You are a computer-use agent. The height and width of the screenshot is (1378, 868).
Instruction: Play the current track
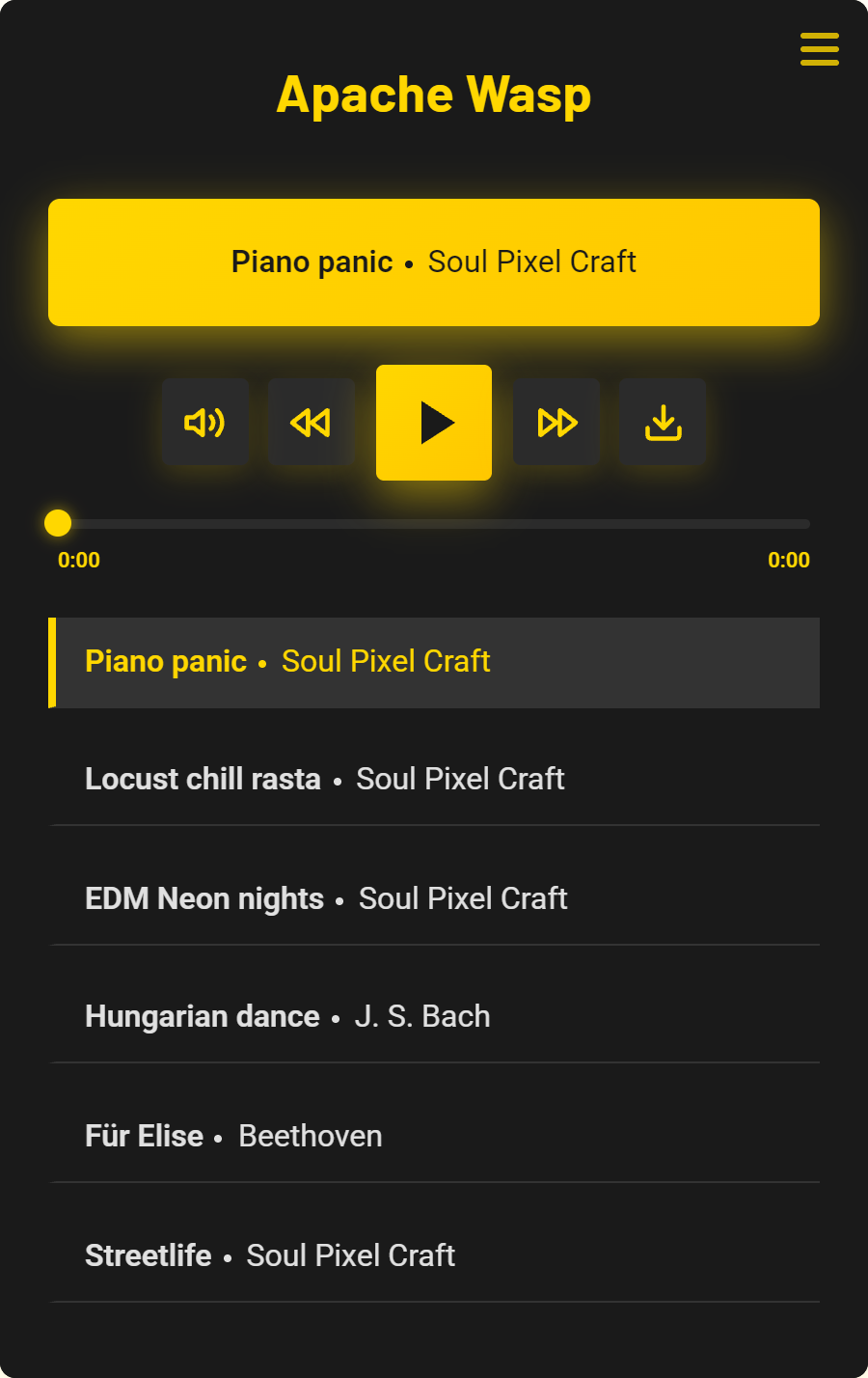(434, 423)
